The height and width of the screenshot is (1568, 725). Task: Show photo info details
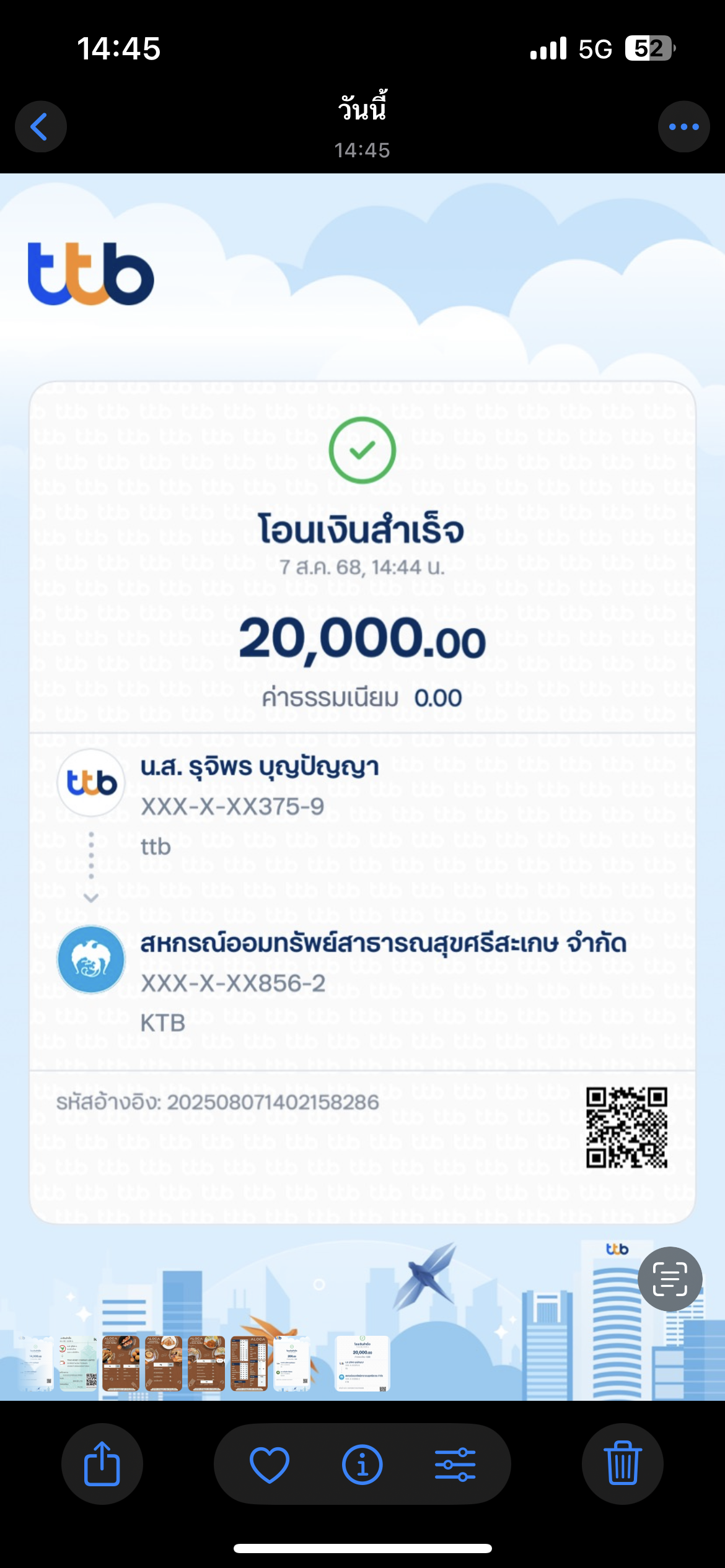(362, 1464)
